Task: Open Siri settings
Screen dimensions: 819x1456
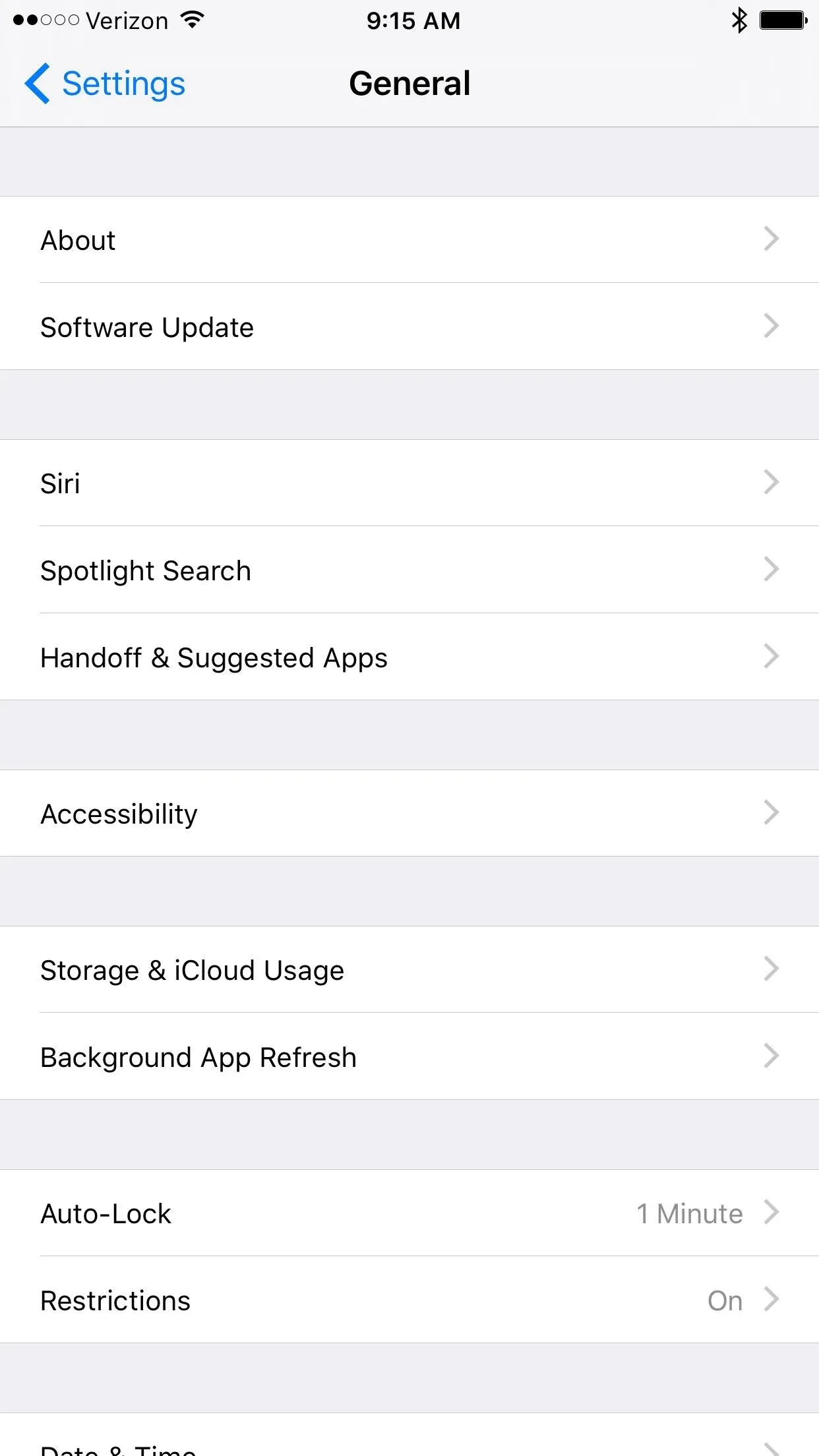Action: coord(409,483)
